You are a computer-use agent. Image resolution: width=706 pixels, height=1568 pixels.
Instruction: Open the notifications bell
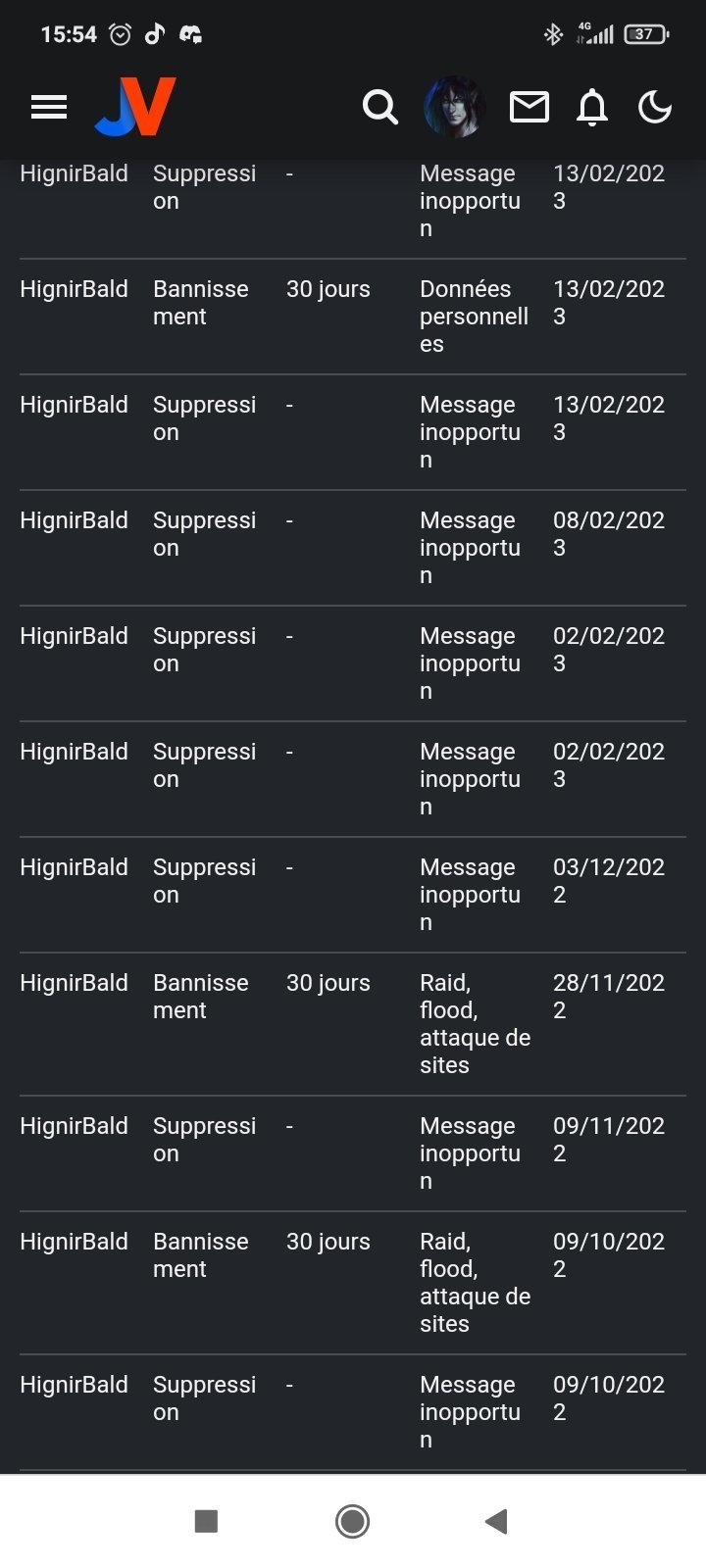coord(592,107)
